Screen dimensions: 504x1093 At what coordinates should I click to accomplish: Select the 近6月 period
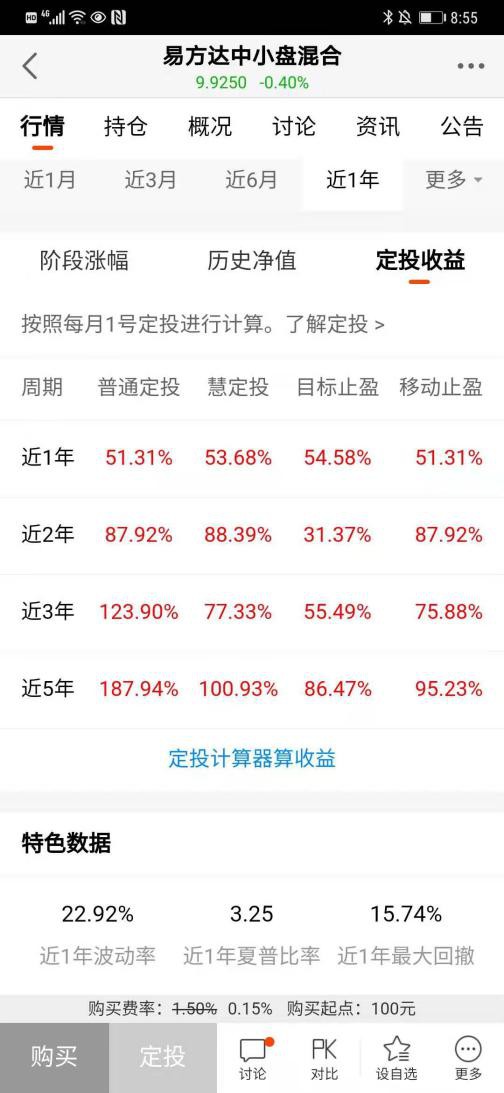coord(251,181)
